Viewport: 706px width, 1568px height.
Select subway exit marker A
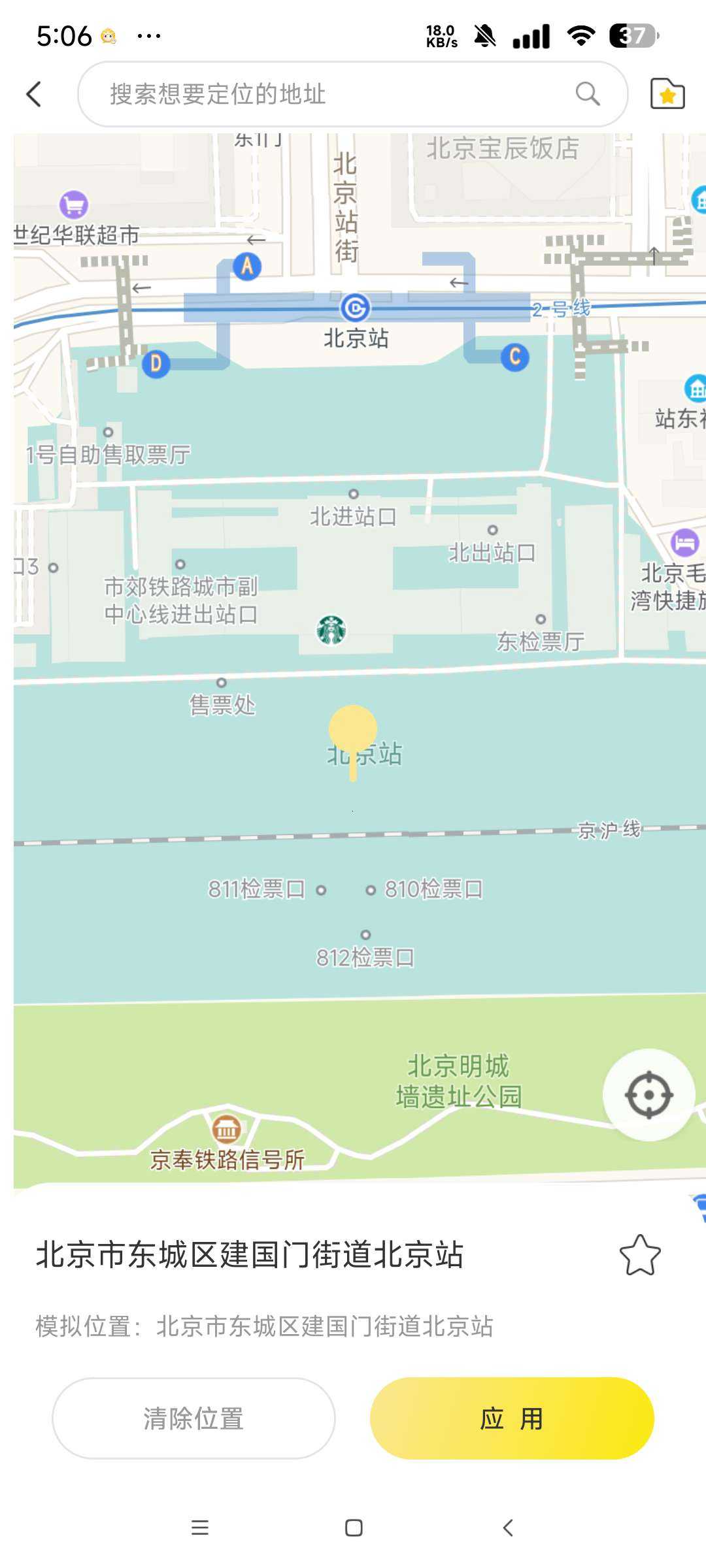pyautogui.click(x=246, y=265)
